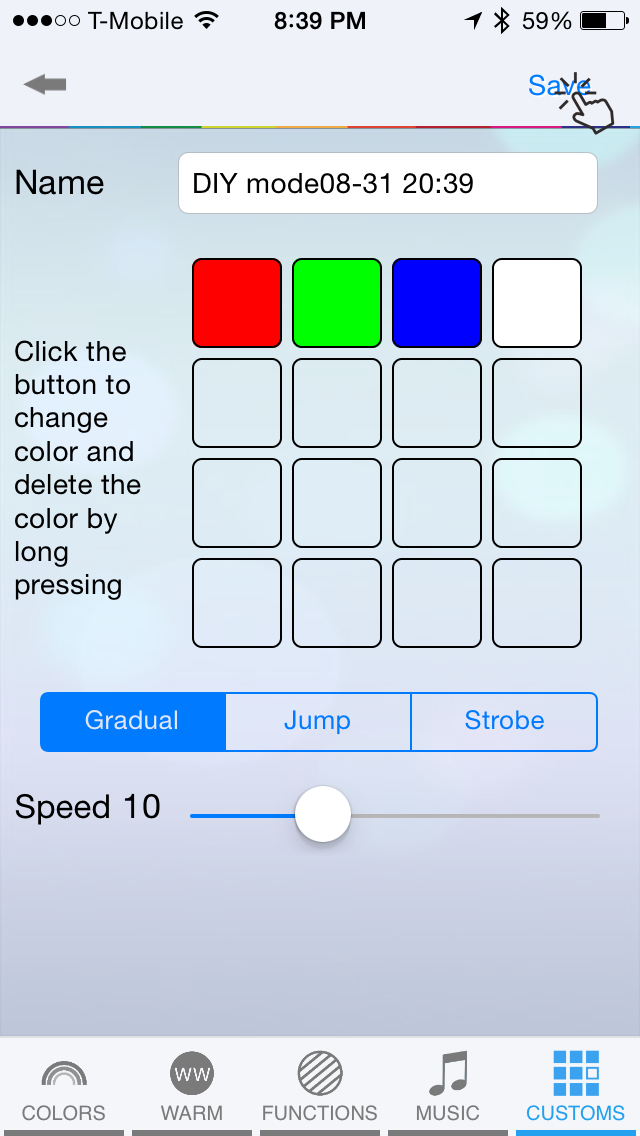Open the Colors tab
The width and height of the screenshot is (640, 1136).
pos(64,1086)
